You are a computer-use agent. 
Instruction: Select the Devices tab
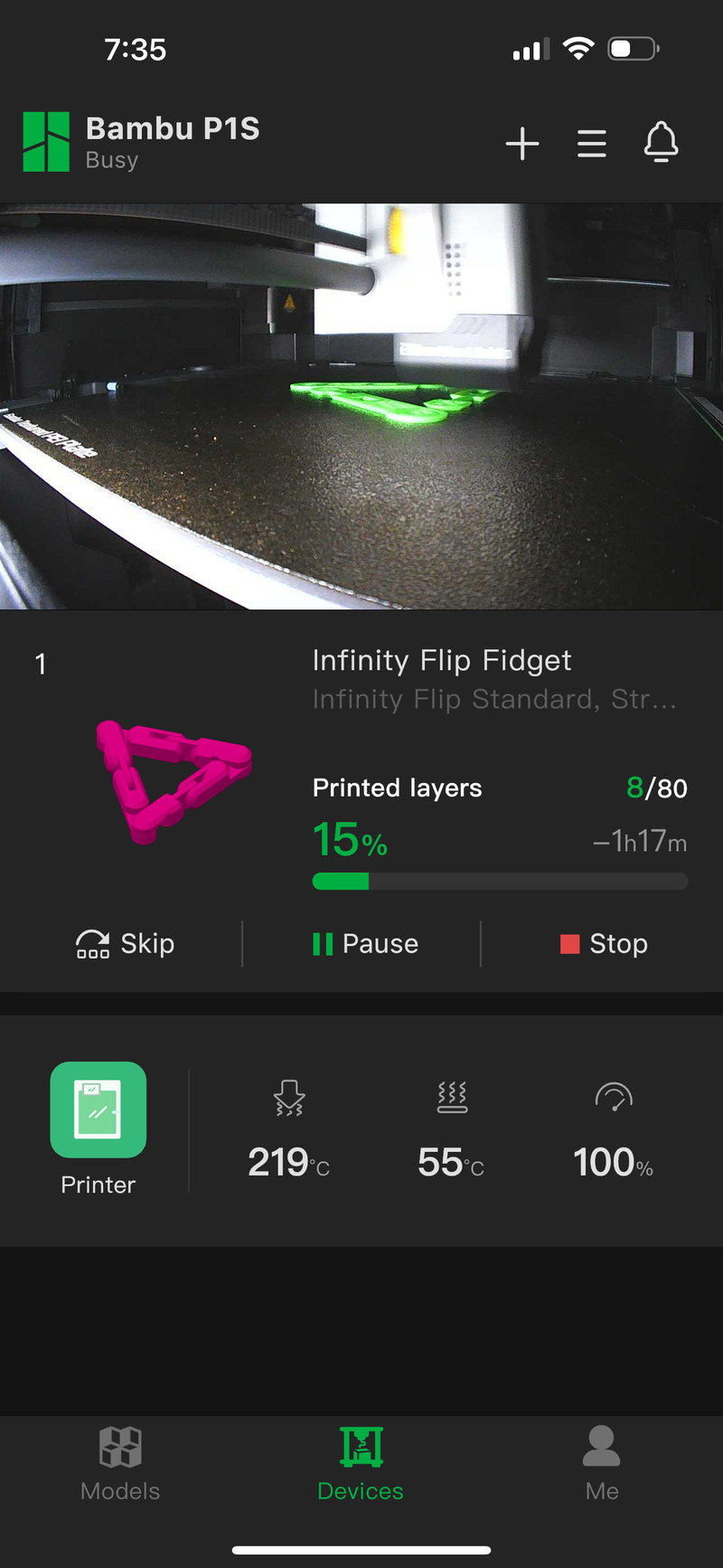[361, 1465]
